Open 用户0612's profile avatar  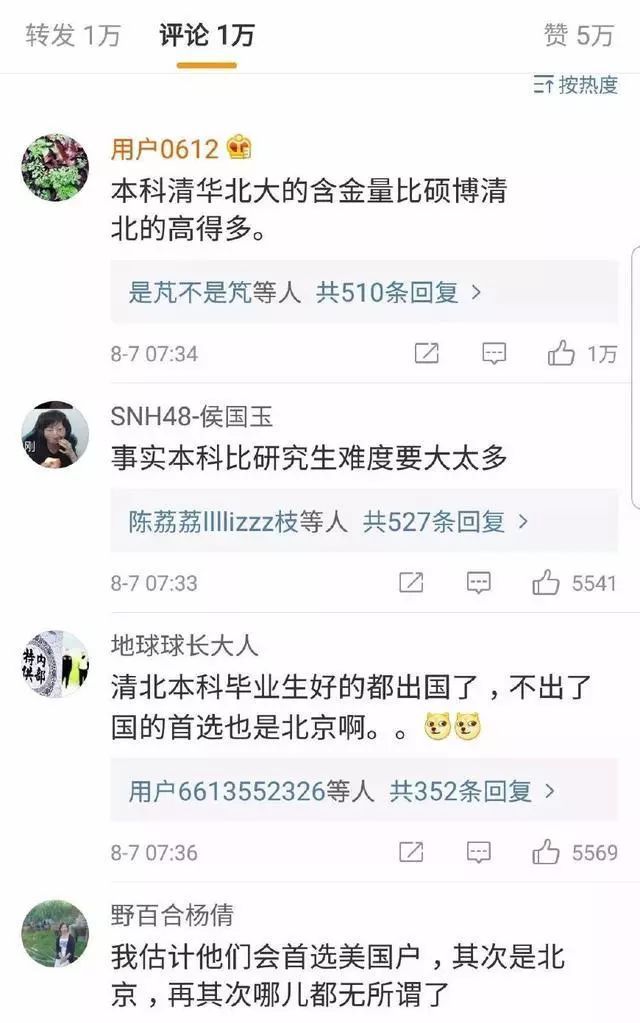(x=55, y=167)
